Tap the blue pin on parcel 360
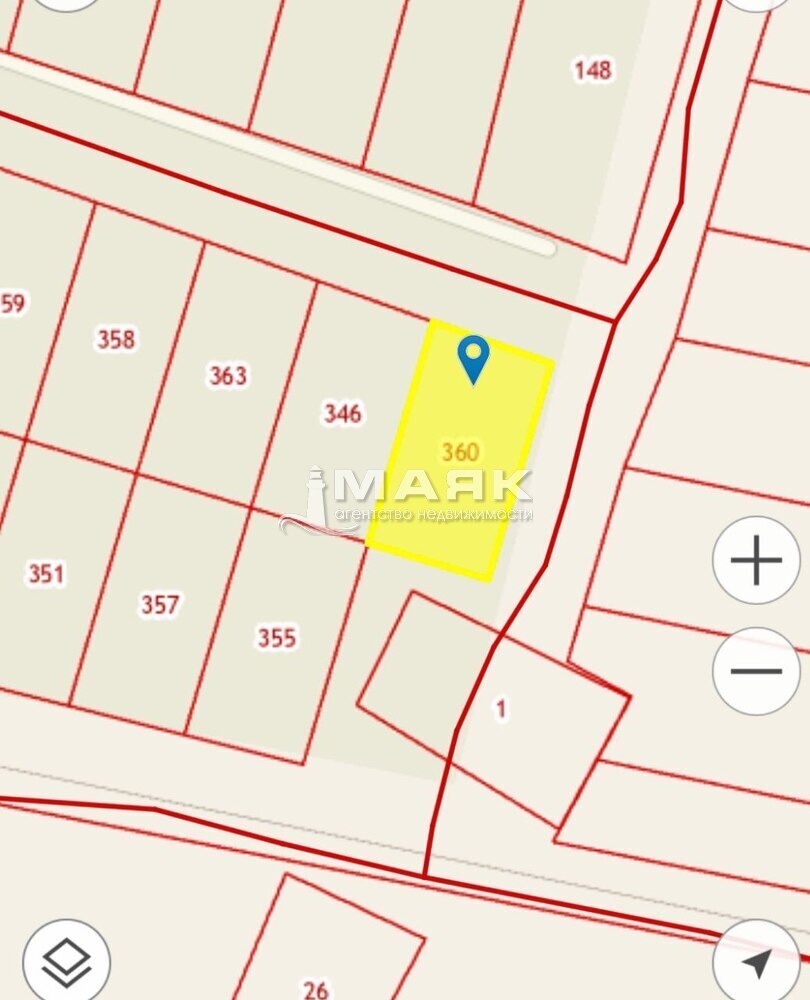 (x=473, y=358)
